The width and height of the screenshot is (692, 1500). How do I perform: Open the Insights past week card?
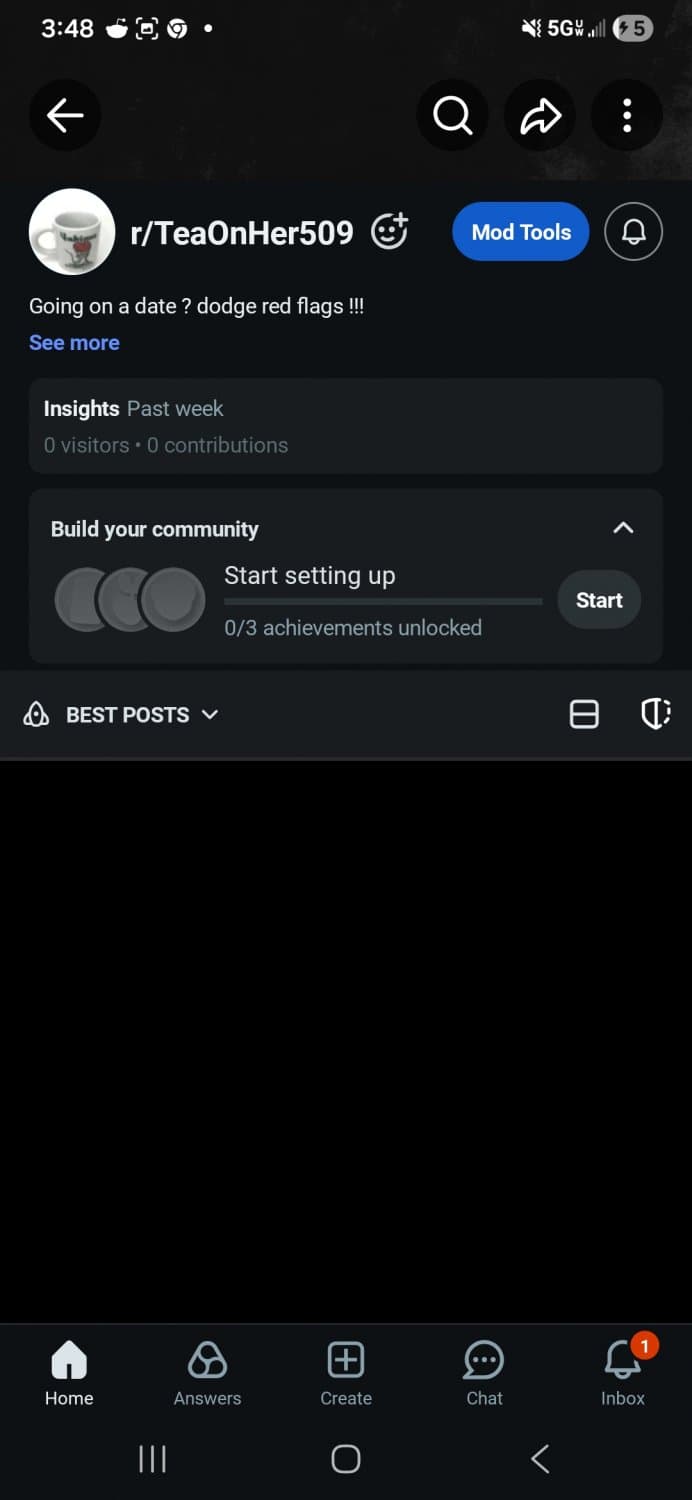[x=345, y=426]
